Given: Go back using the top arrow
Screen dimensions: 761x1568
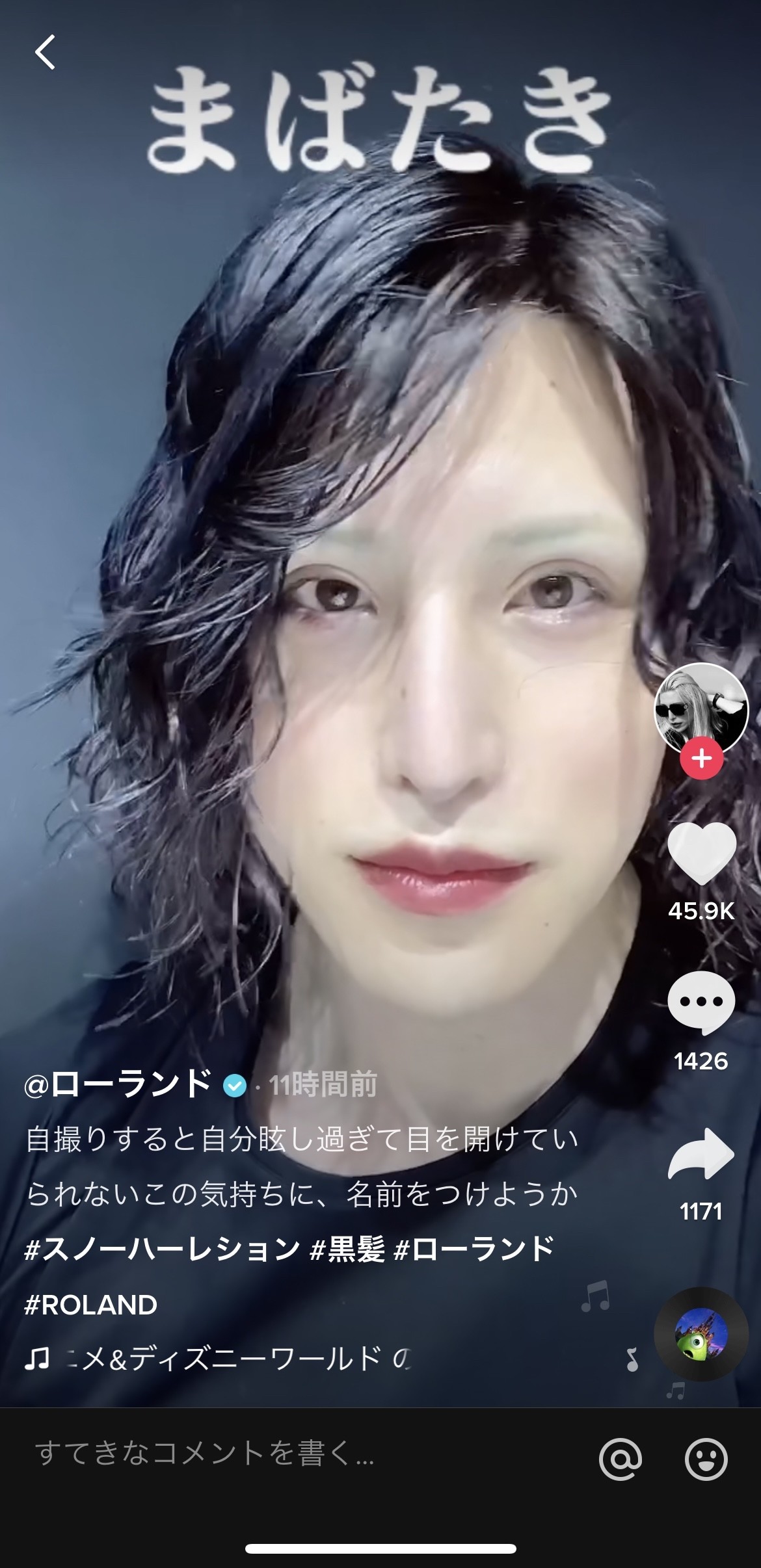Looking at the screenshot, I should coord(46,52).
